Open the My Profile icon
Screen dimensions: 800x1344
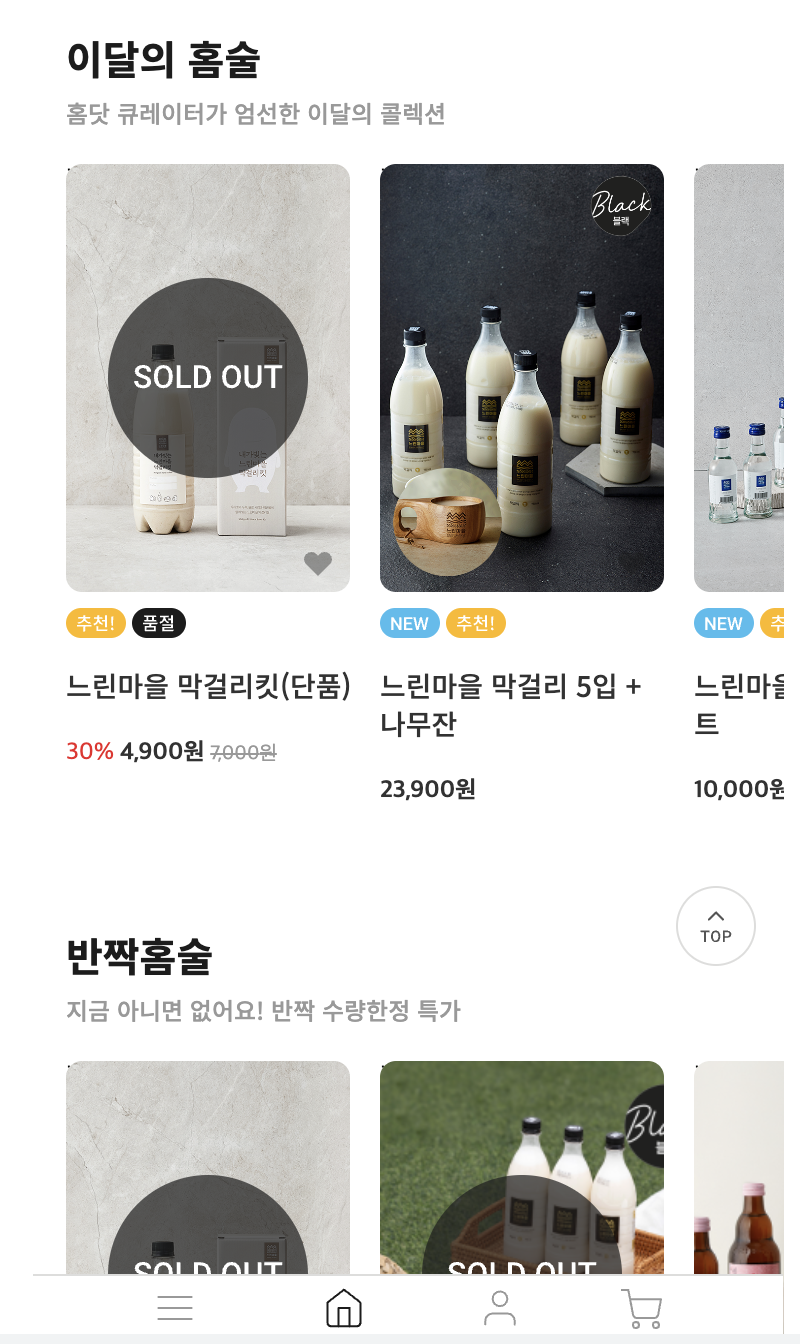(502, 1306)
